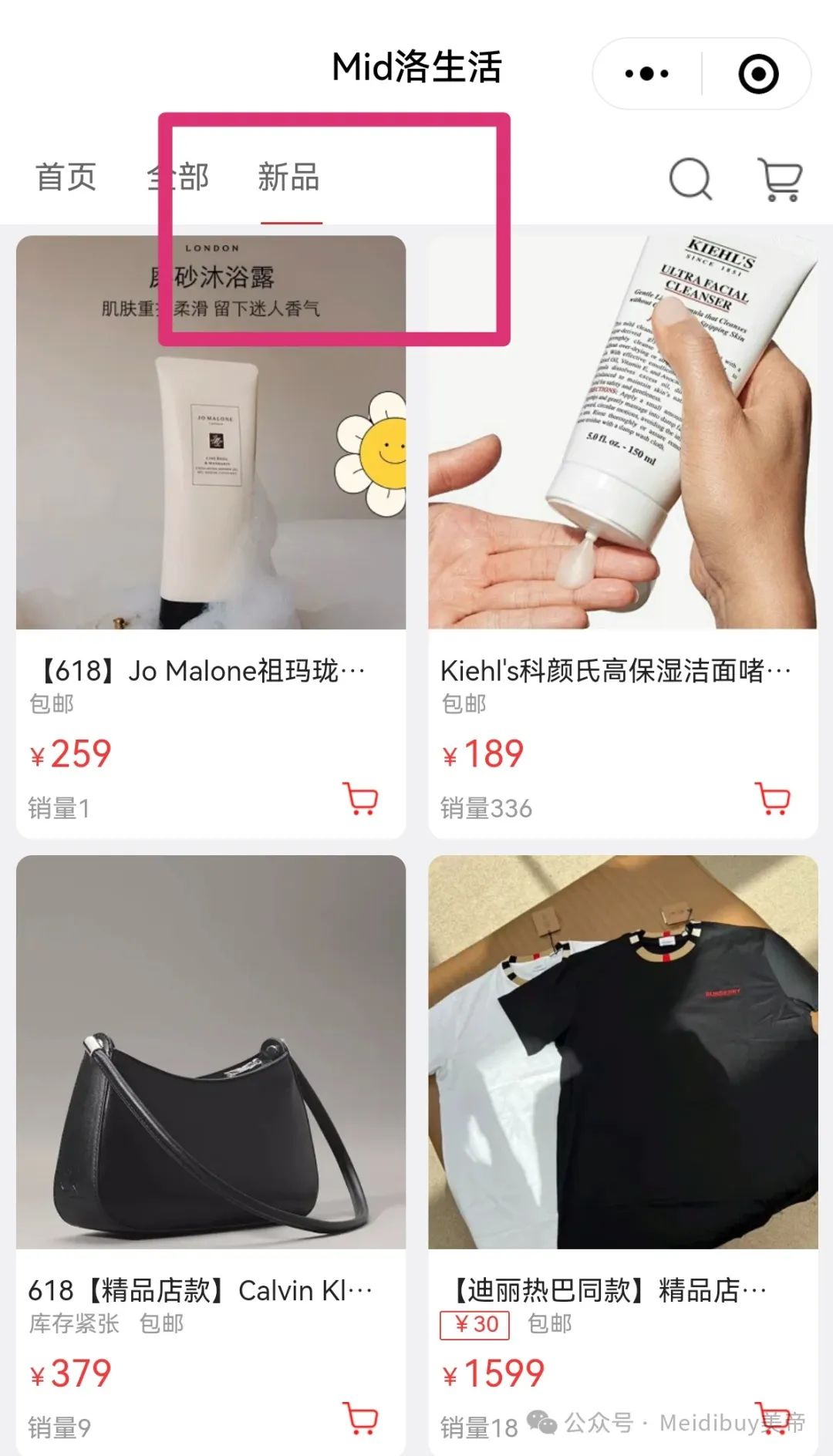
Task: Open the mini program three-dot menu
Action: click(x=646, y=74)
